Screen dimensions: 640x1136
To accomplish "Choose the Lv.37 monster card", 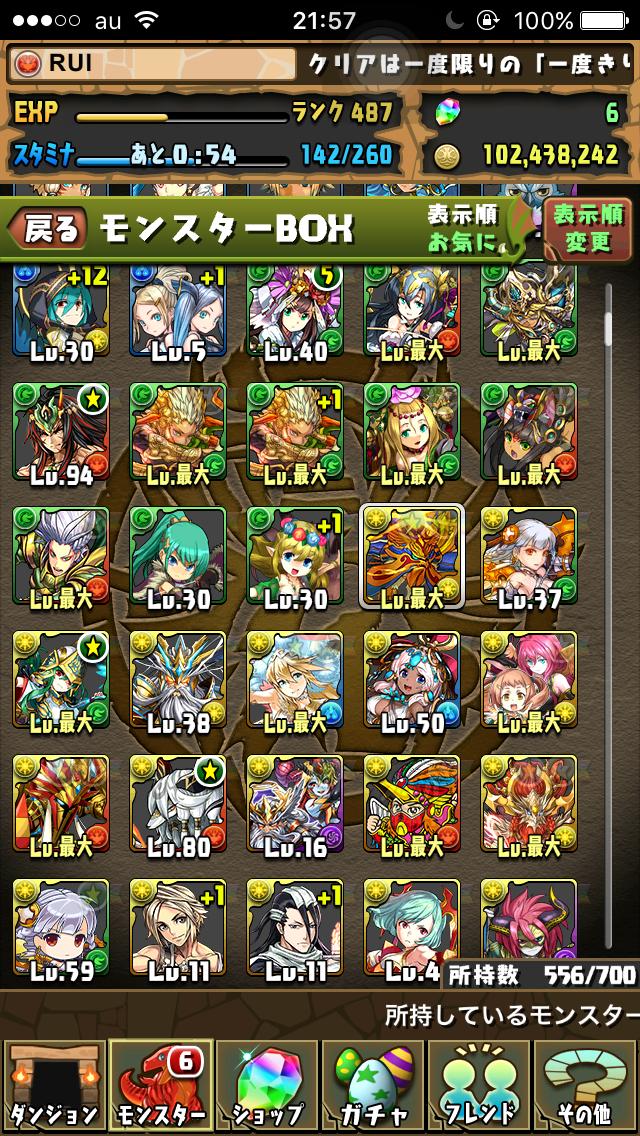I will [x=529, y=557].
